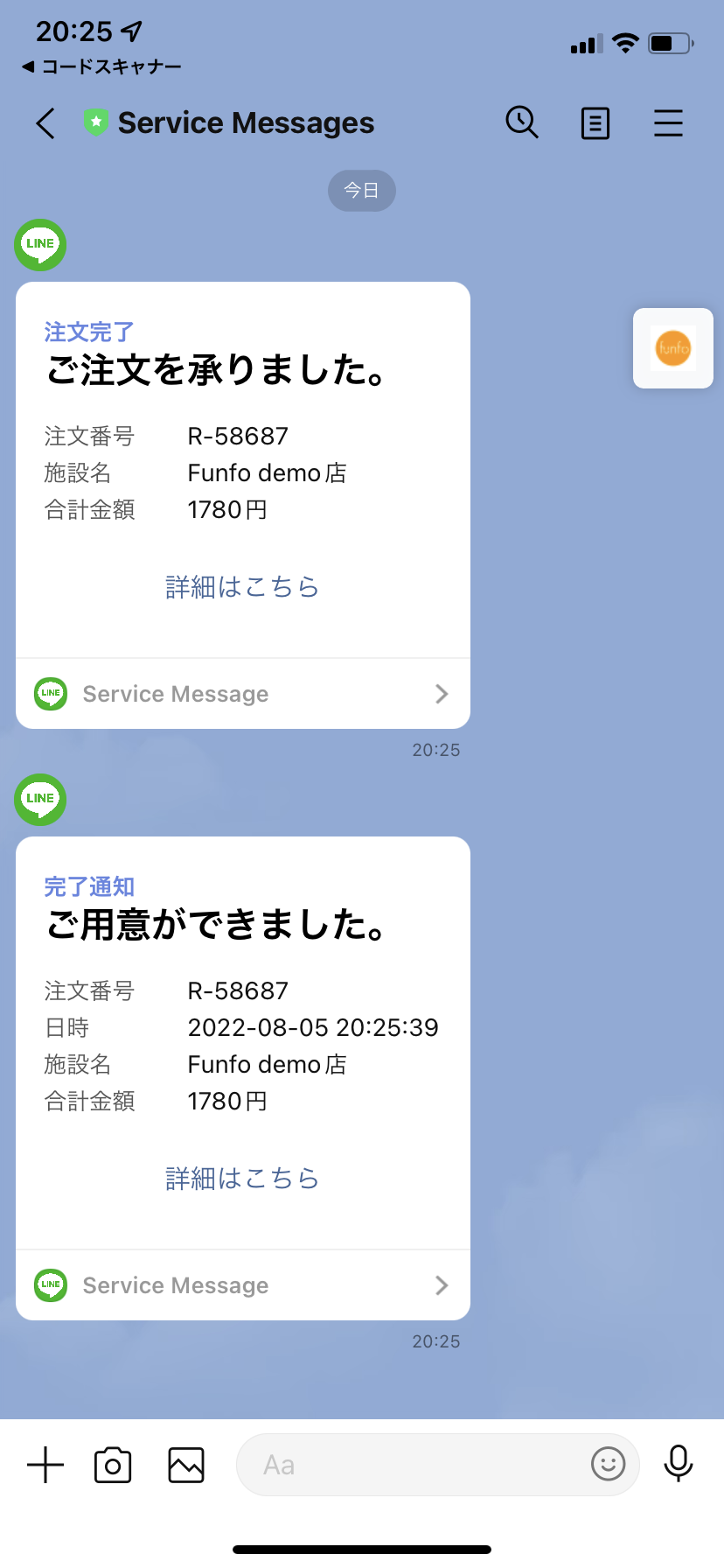Open the chat menu hamburger icon
This screenshot has width=724, height=1568.
[x=668, y=123]
